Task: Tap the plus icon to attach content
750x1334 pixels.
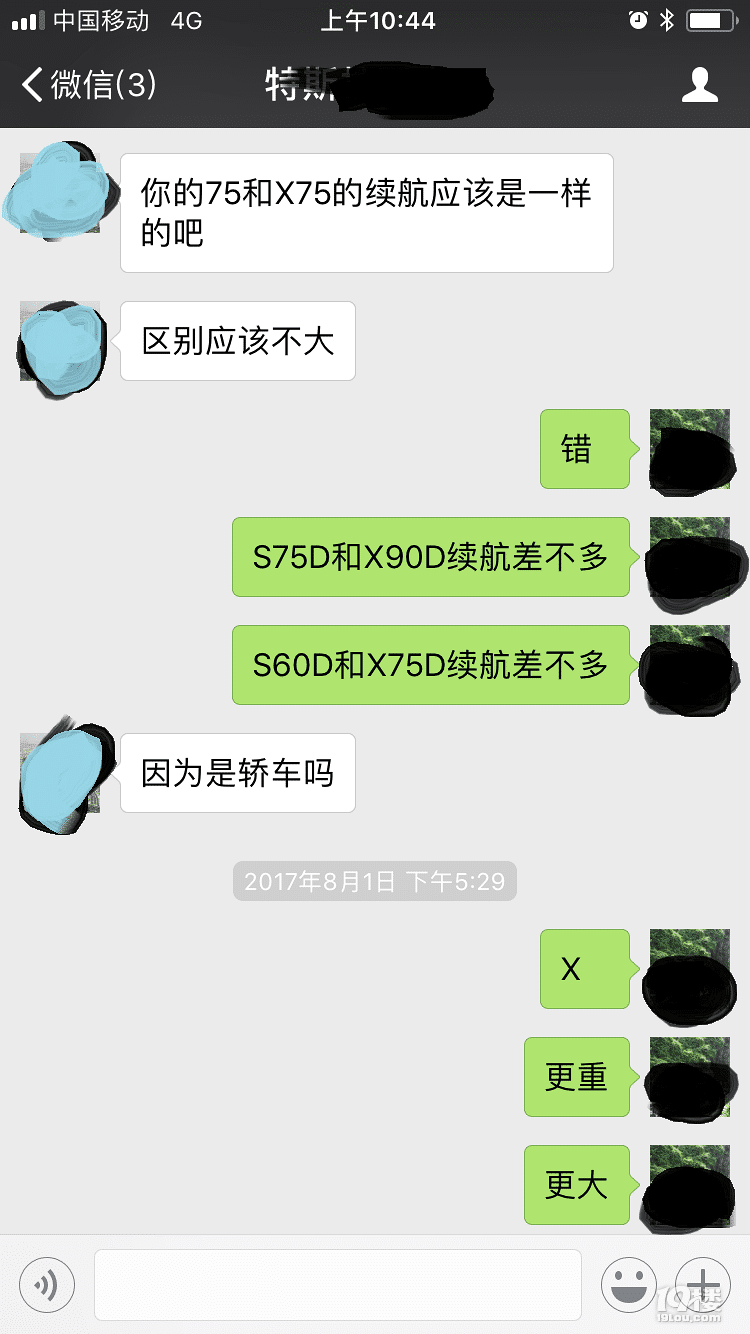Action: click(703, 1284)
